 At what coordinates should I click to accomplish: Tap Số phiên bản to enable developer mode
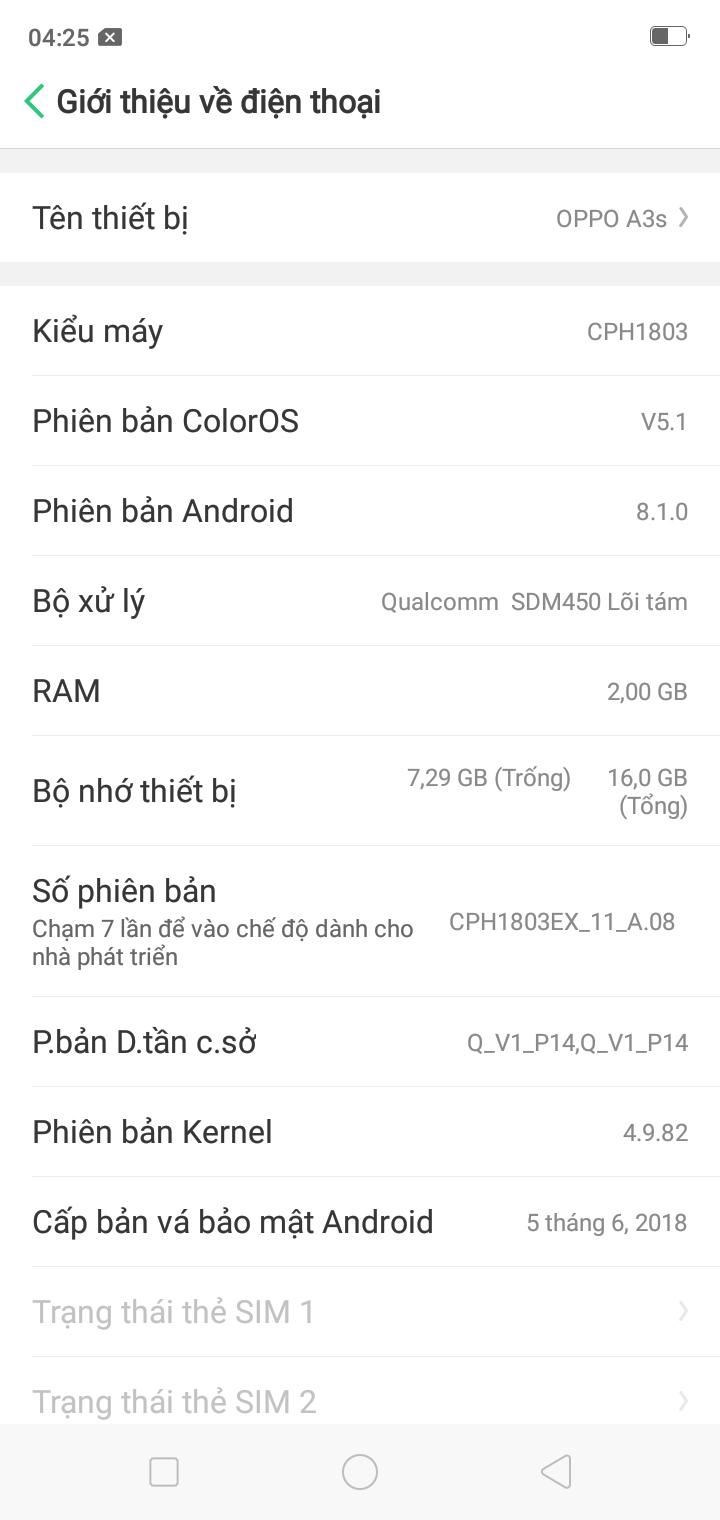point(360,921)
